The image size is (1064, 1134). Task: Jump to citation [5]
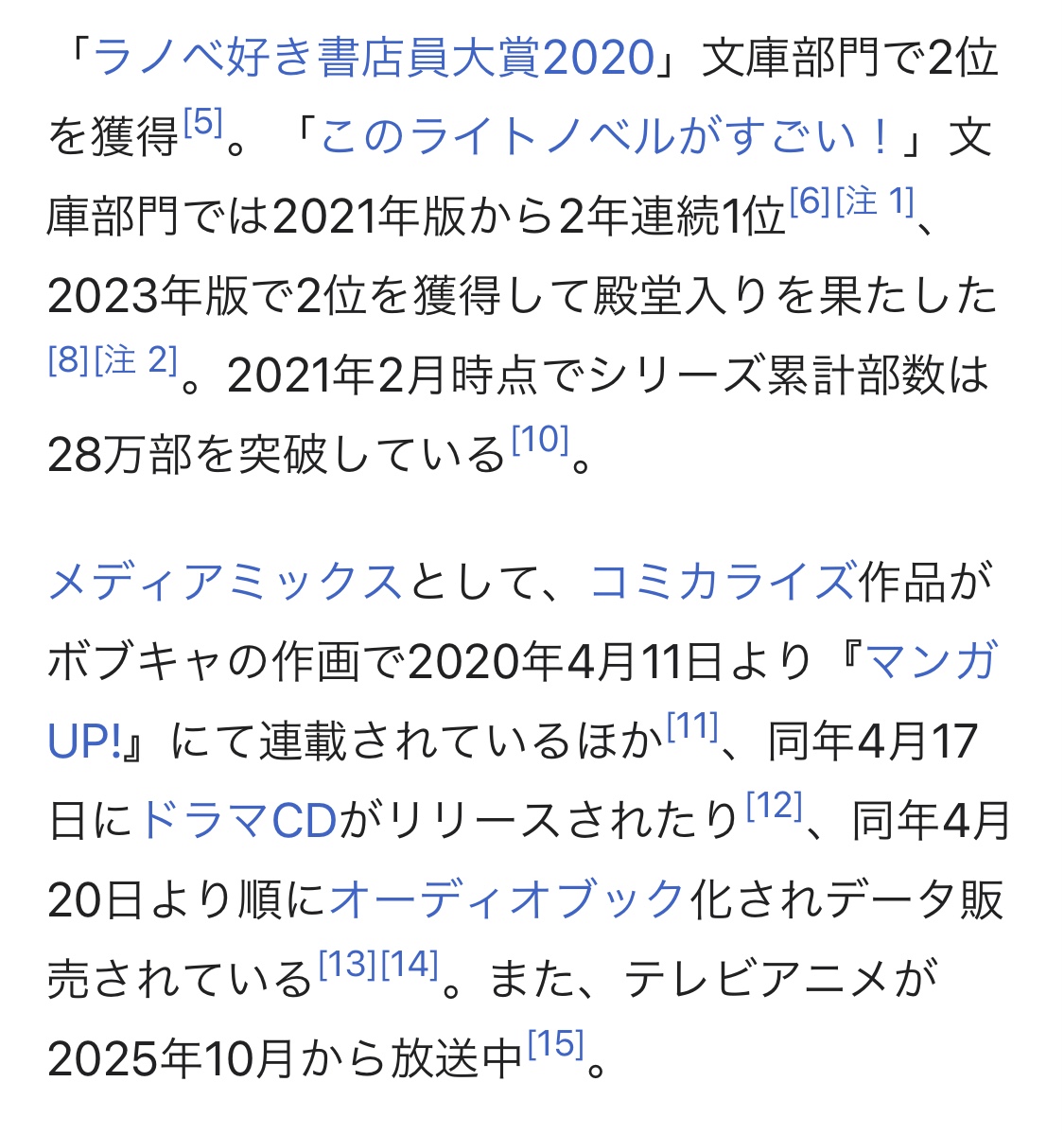202,122
